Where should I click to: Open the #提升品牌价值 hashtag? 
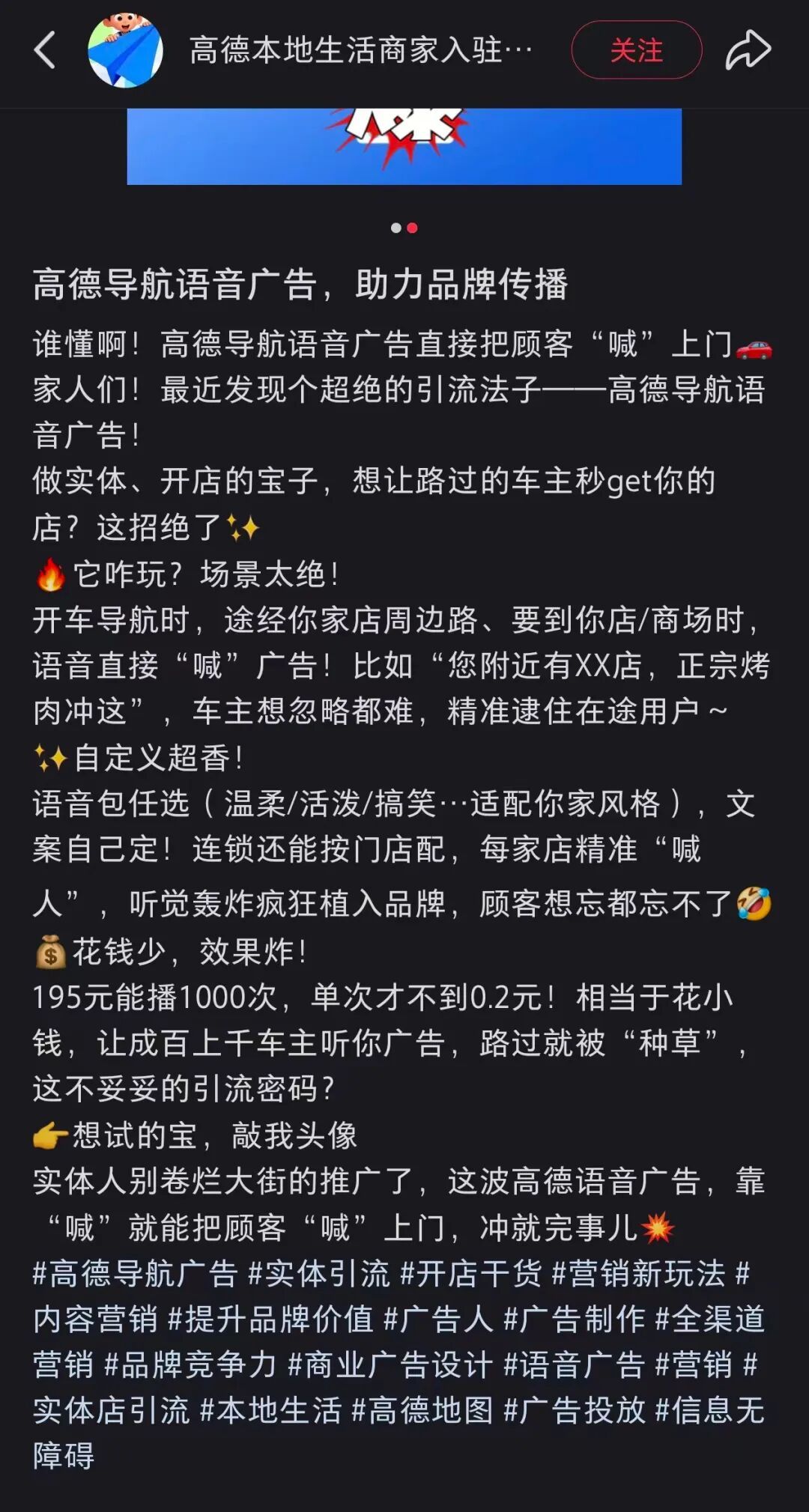(270, 1320)
